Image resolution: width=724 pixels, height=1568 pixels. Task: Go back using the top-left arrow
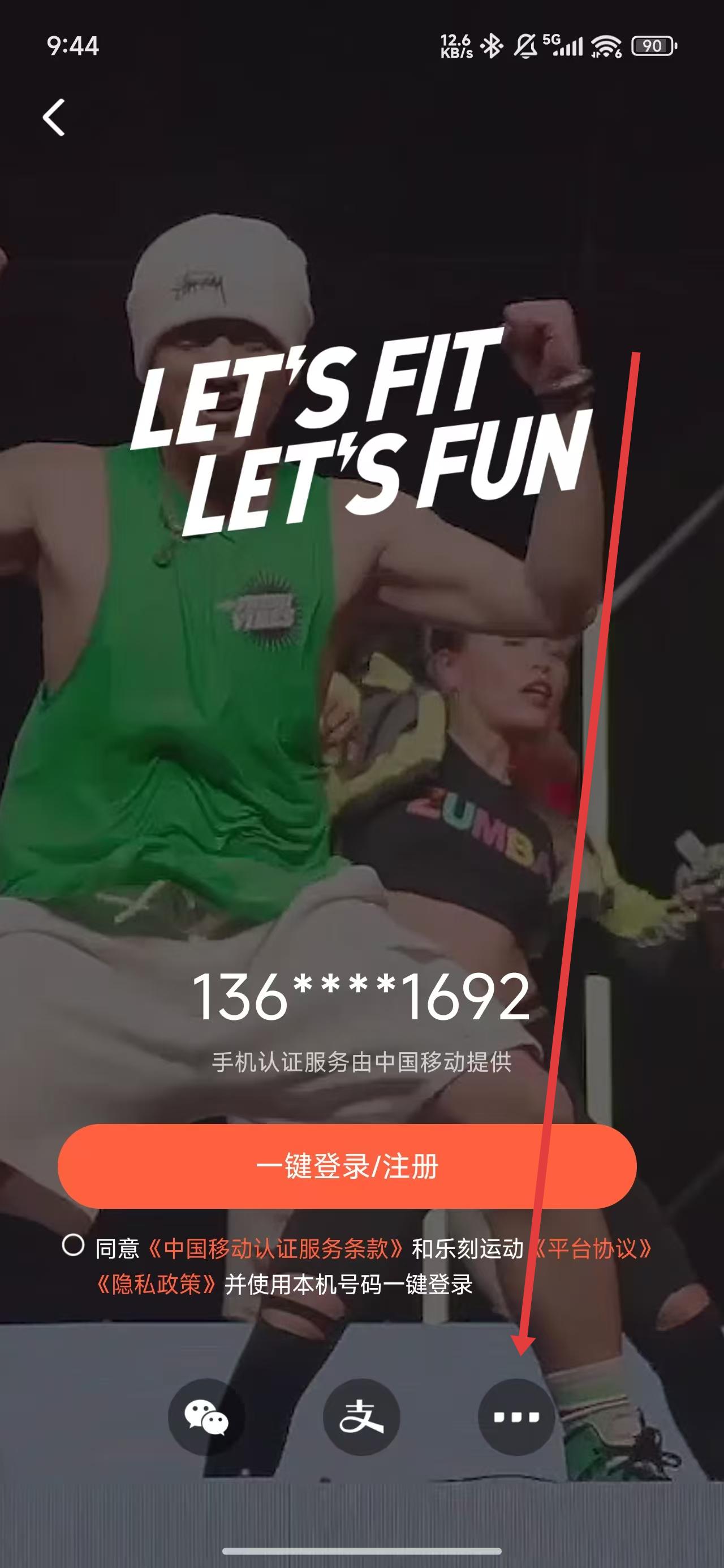pyautogui.click(x=54, y=118)
